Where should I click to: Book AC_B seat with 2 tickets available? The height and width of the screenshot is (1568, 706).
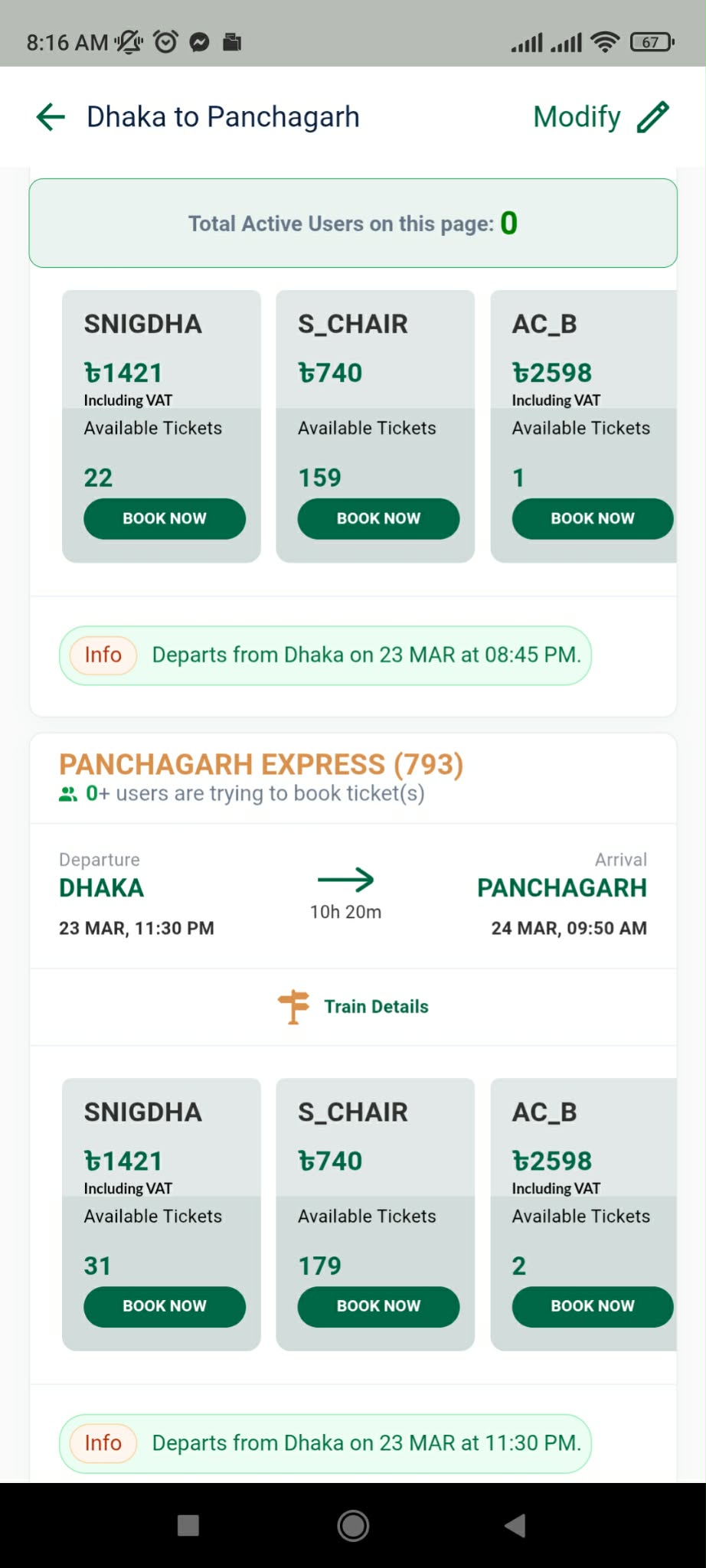click(x=592, y=1306)
